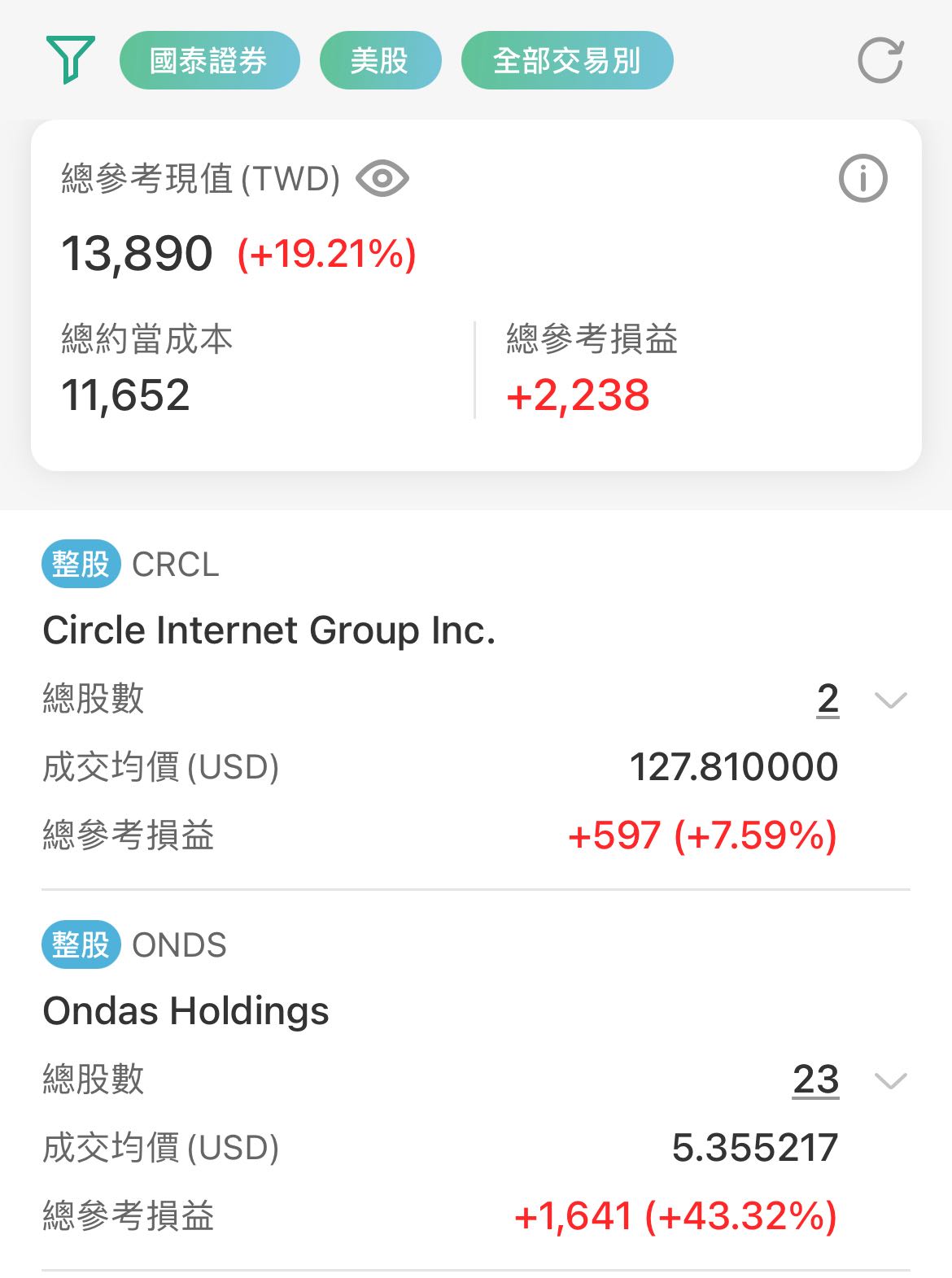The image size is (952, 1278).
Task: Select the 國泰證券 broker filter chip
Action: (x=208, y=59)
